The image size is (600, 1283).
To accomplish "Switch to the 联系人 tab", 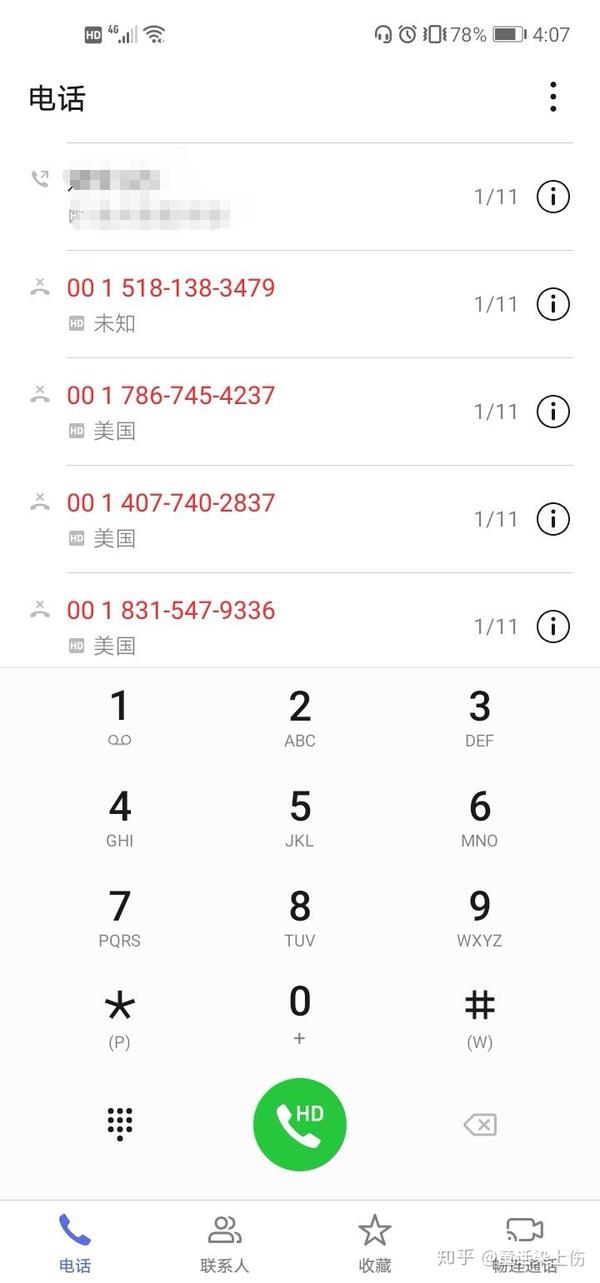I will point(225,1243).
